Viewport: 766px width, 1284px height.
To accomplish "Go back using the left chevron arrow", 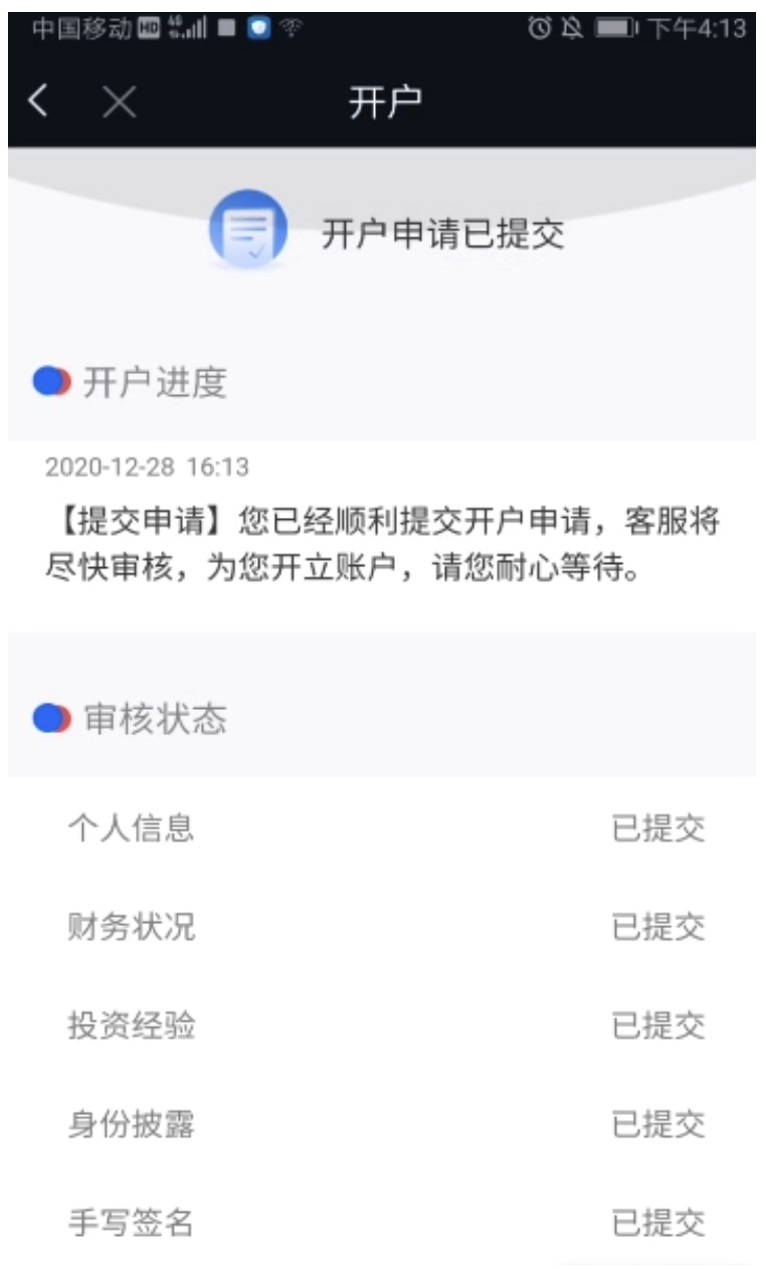I will point(36,101).
